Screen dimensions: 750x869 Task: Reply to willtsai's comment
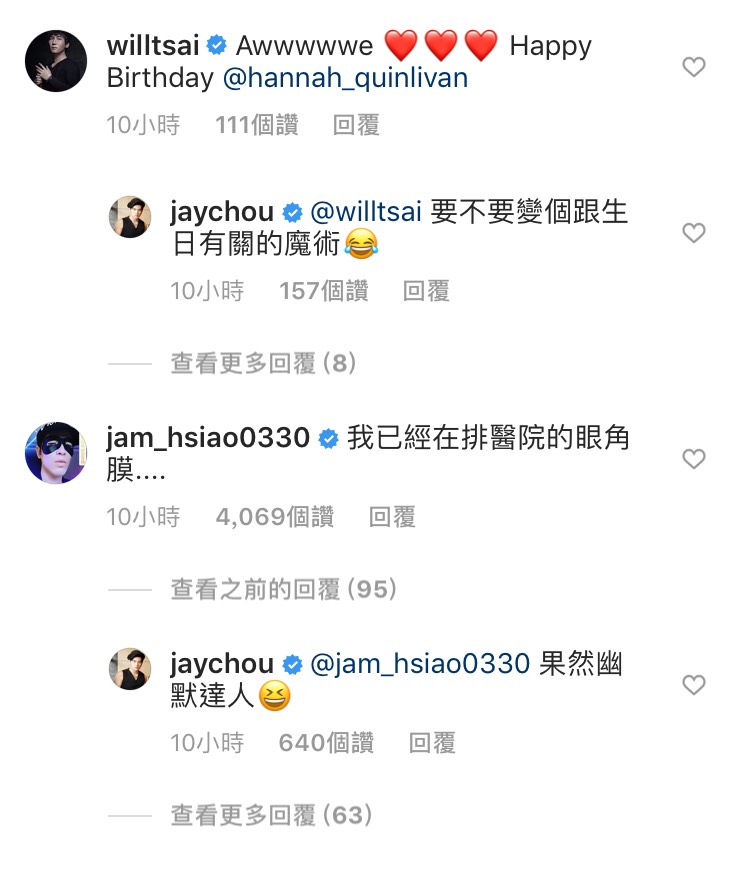coord(356,125)
